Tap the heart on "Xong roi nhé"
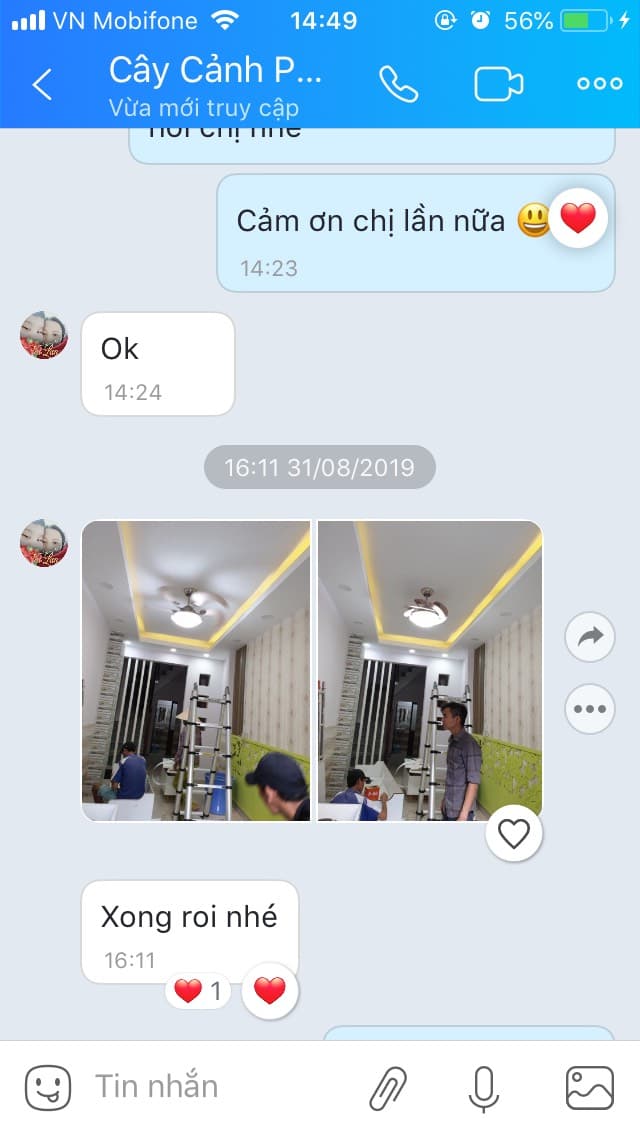This screenshot has height=1136, width=640. click(x=270, y=991)
